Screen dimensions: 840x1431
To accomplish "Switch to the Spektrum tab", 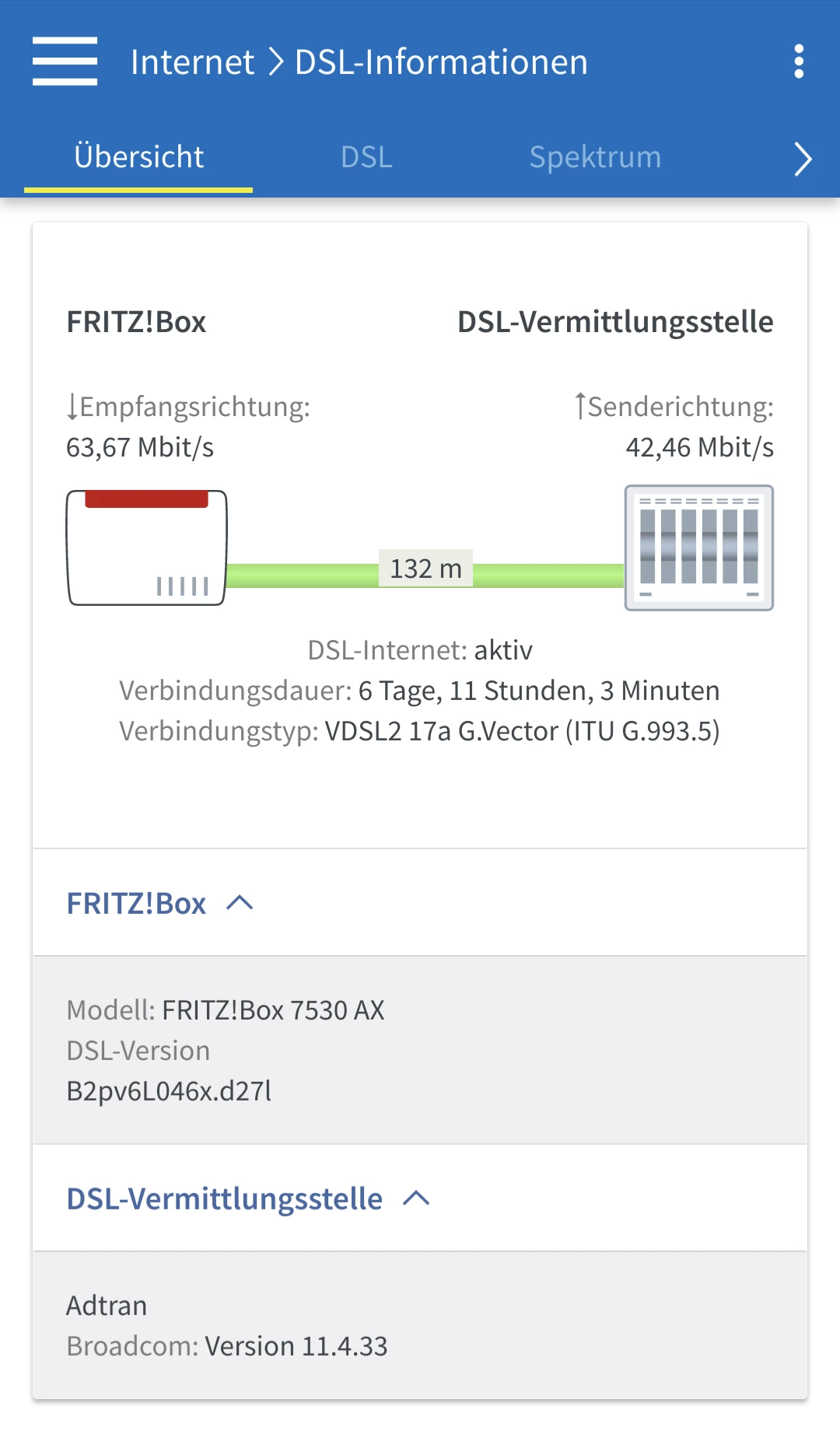I will point(595,157).
